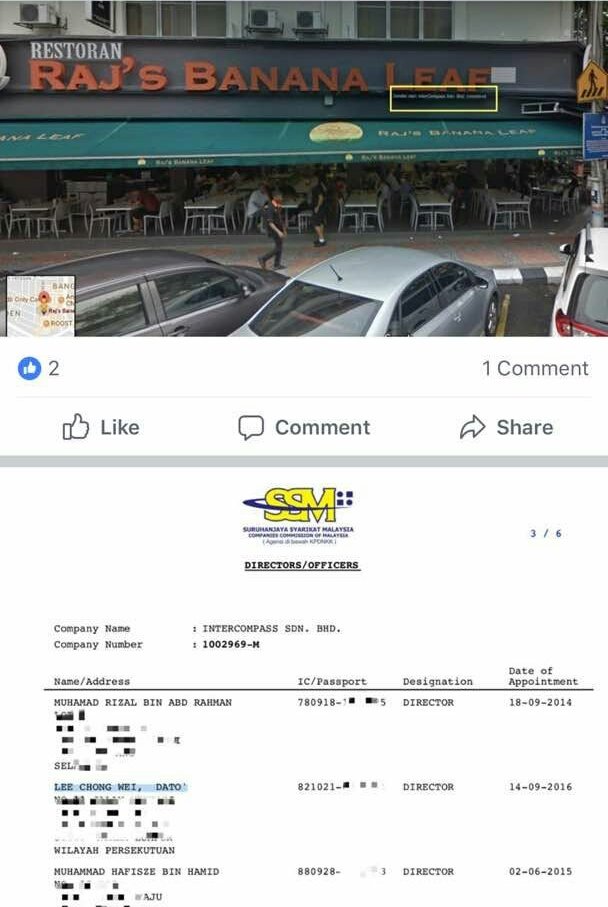Share this post
Image resolution: width=608 pixels, height=907 pixels.
tap(506, 428)
